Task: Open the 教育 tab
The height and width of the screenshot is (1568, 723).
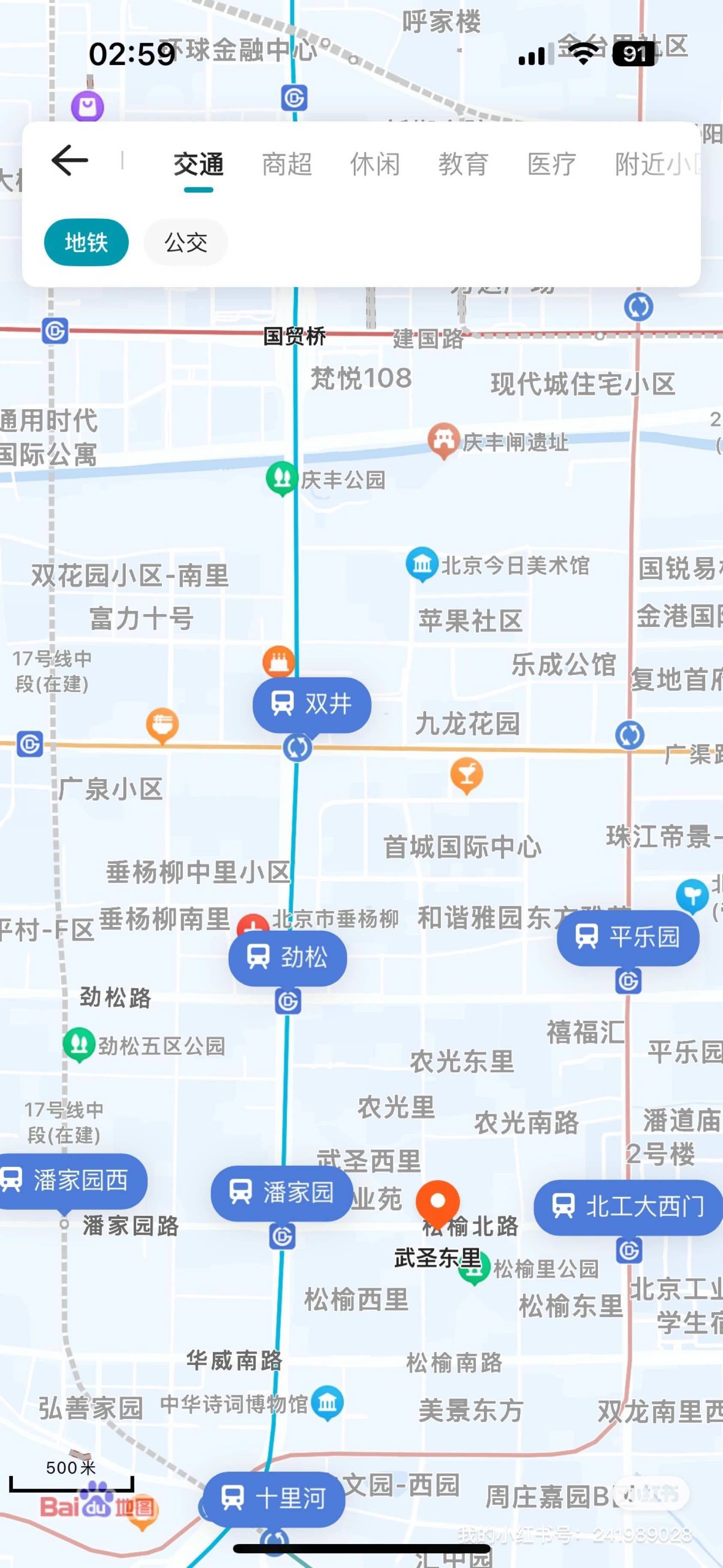Action: pyautogui.click(x=463, y=165)
